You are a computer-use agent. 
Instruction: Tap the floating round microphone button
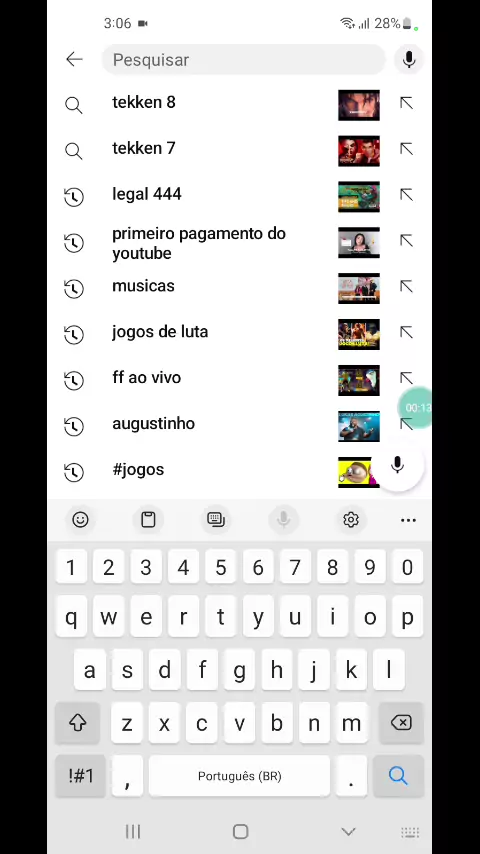[x=398, y=466]
